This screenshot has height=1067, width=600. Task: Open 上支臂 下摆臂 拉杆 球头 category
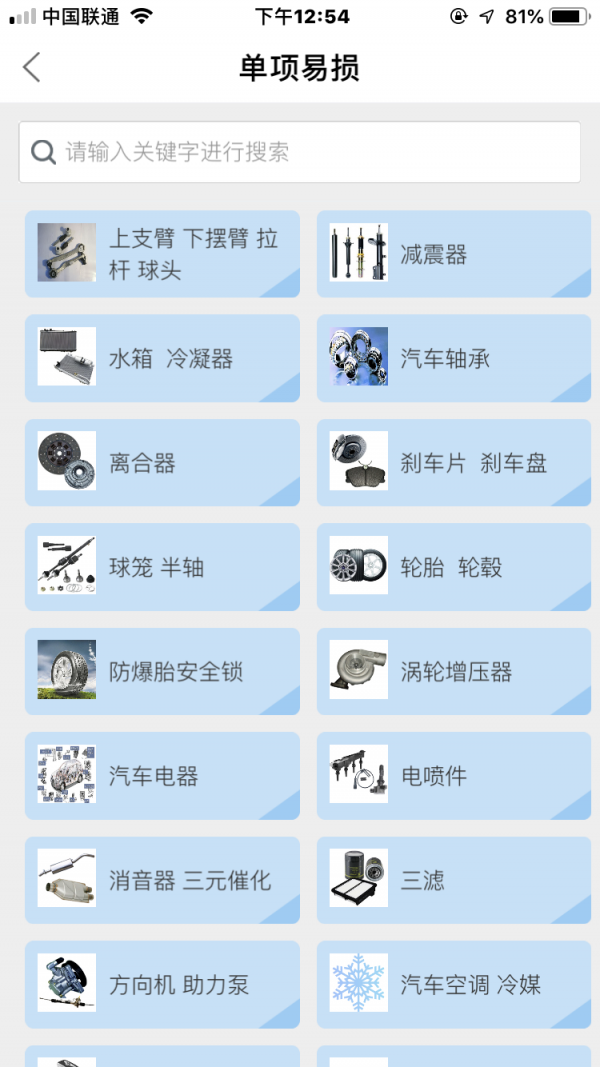(x=162, y=254)
